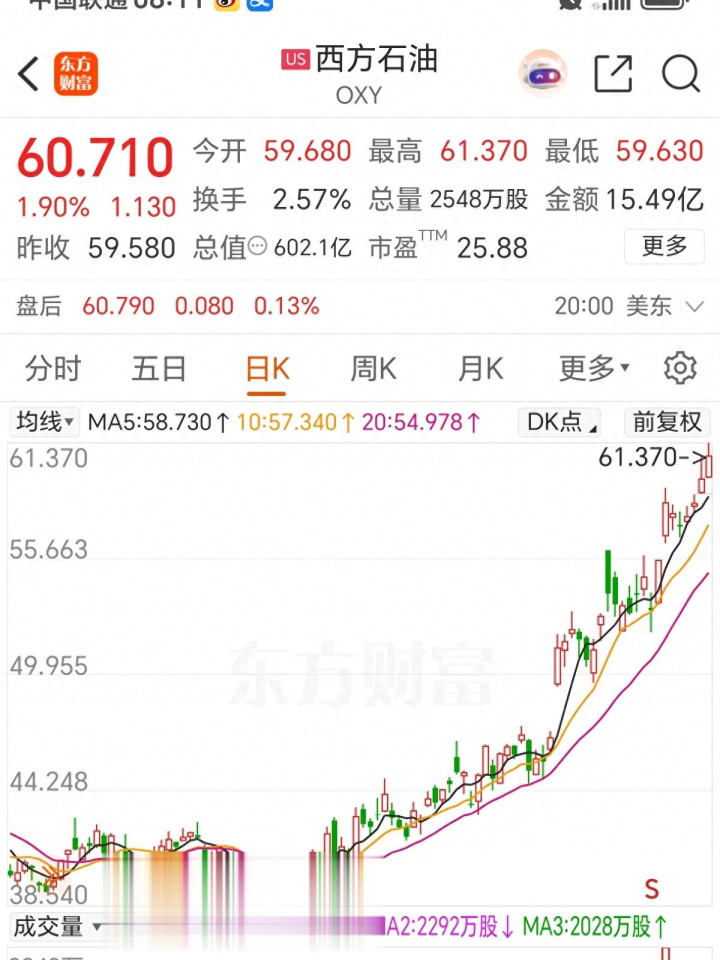Tap the DK点 option
The image size is (720, 960).
(559, 422)
